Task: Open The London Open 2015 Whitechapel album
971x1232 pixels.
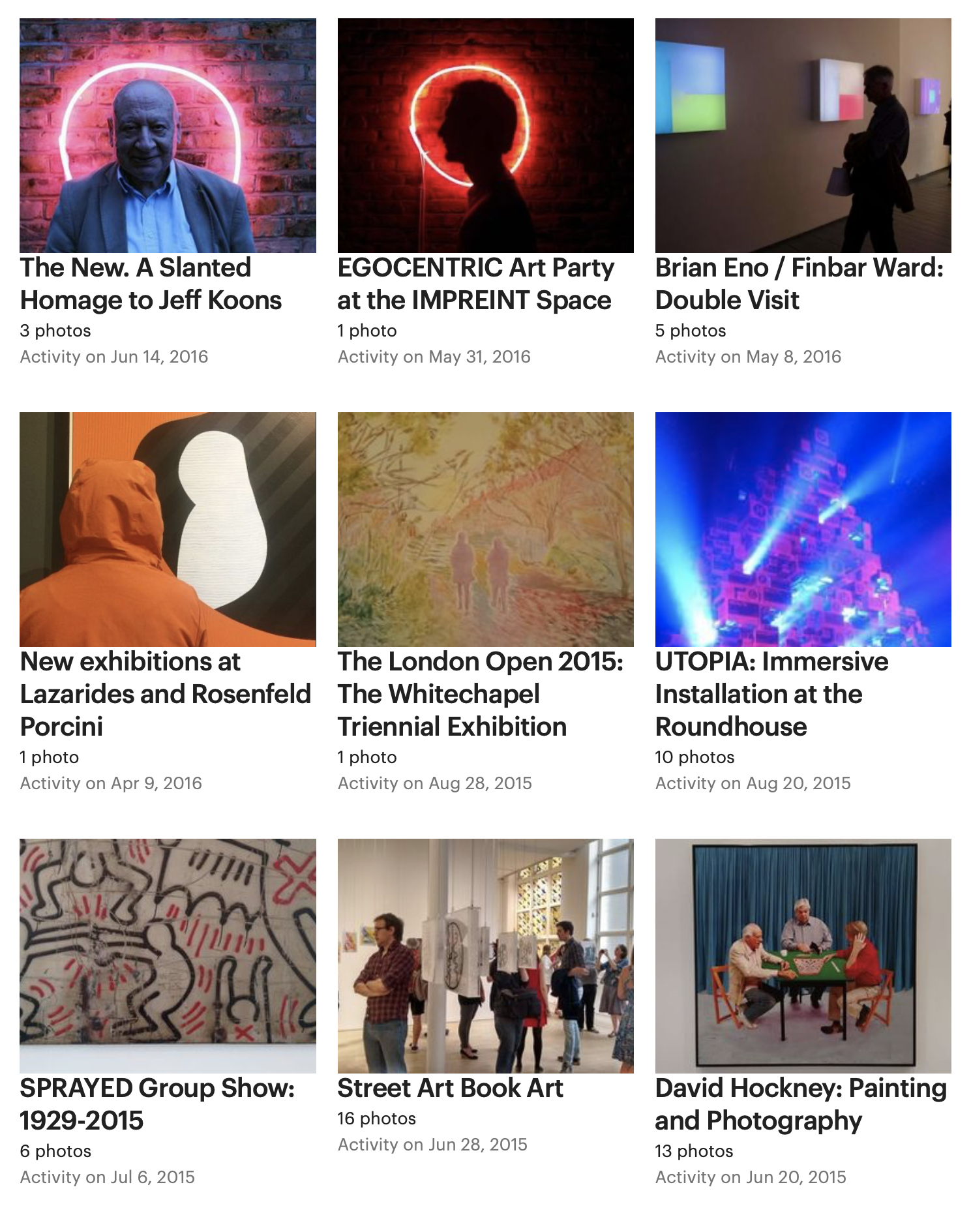Action: [485, 529]
